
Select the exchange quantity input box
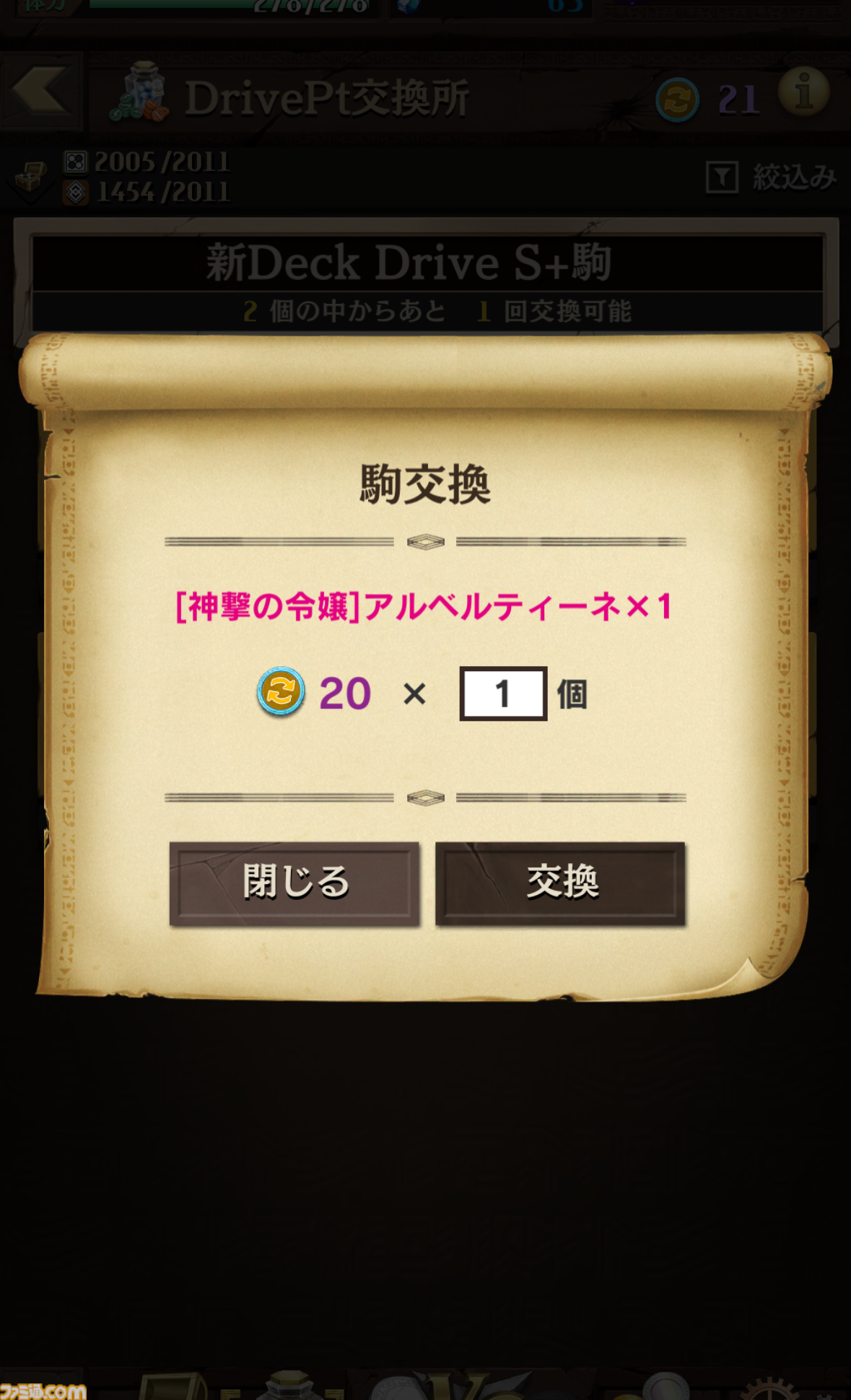(x=503, y=694)
